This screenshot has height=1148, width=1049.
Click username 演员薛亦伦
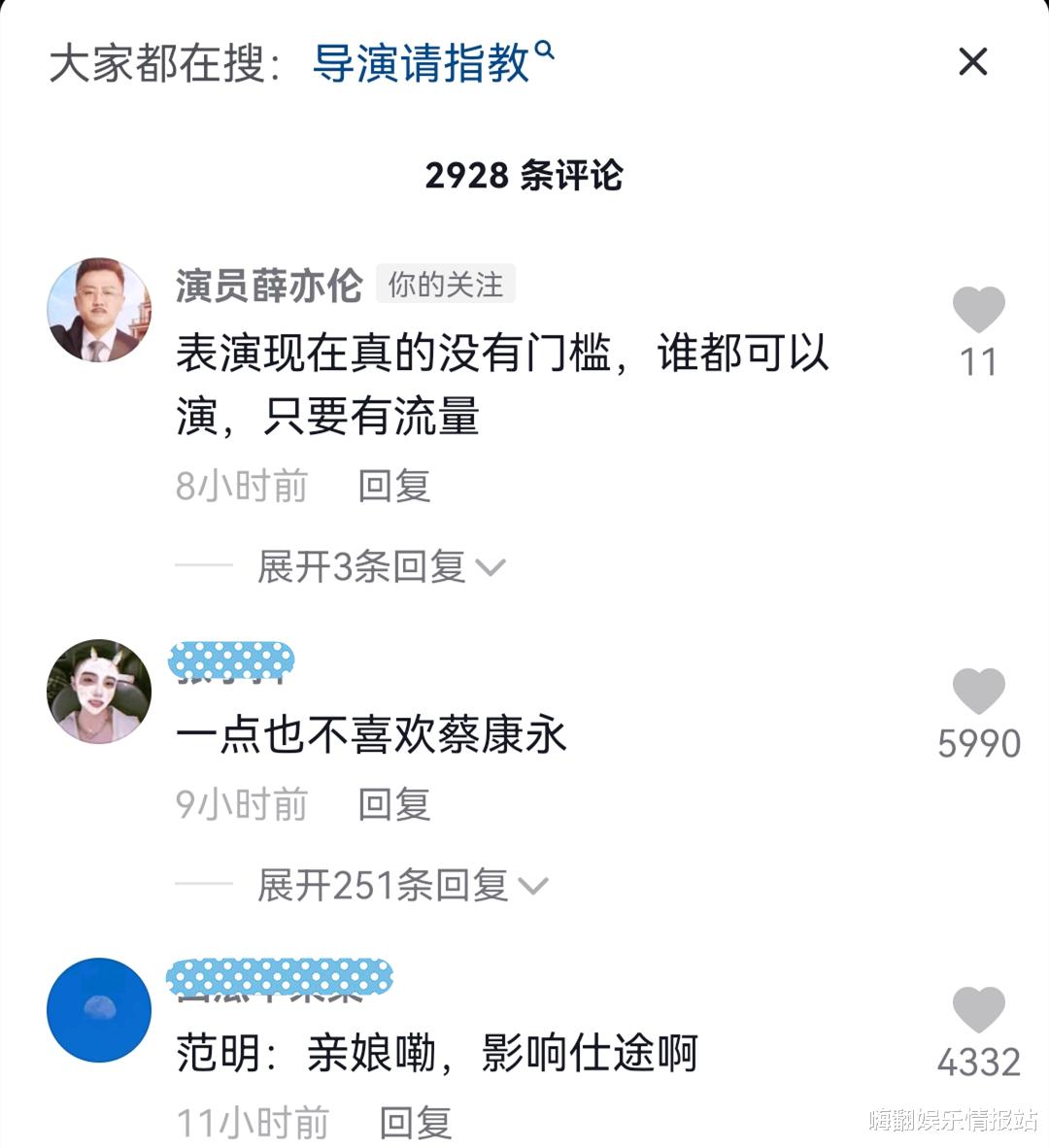pyautogui.click(x=269, y=284)
